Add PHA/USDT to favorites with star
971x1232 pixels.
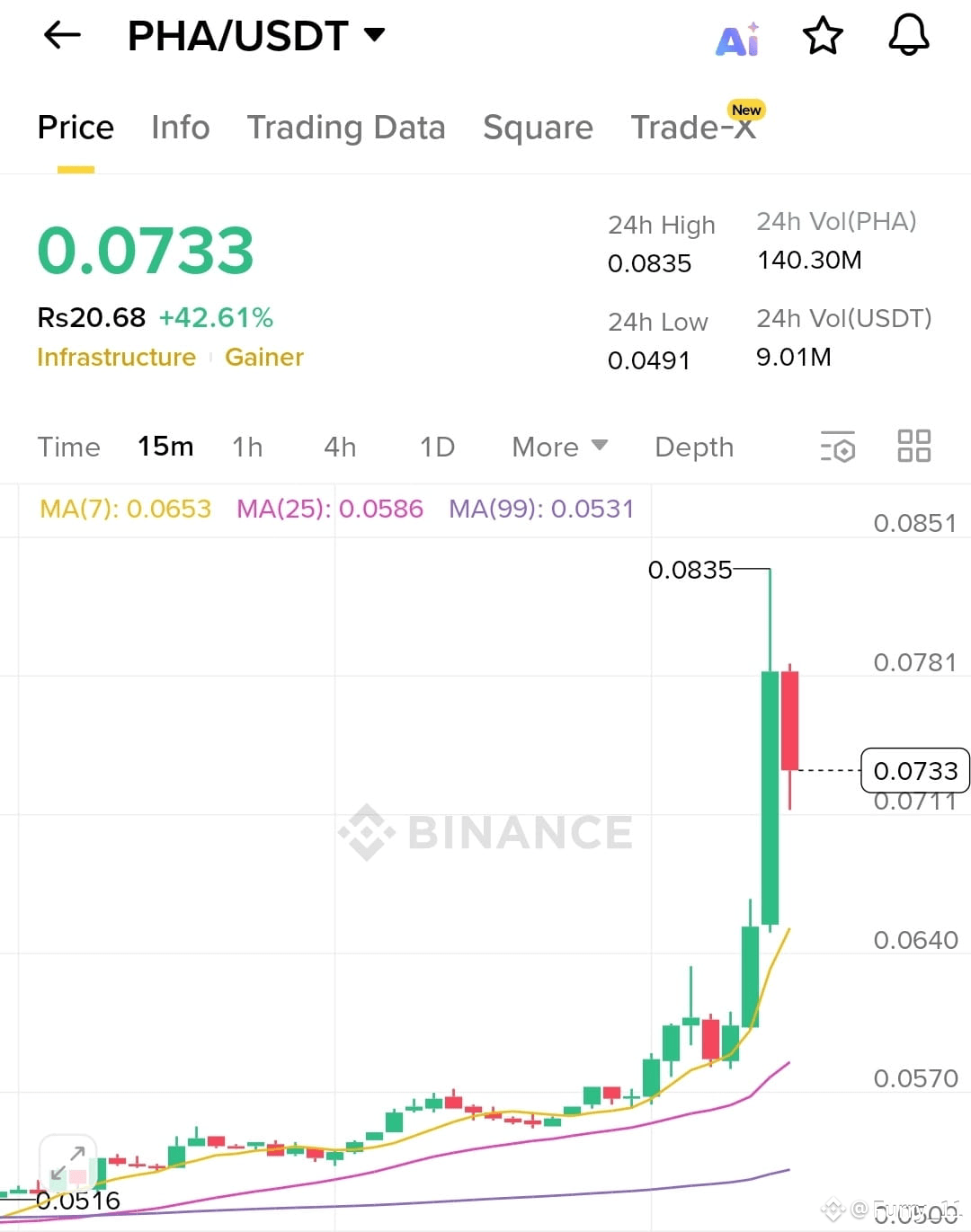[823, 36]
